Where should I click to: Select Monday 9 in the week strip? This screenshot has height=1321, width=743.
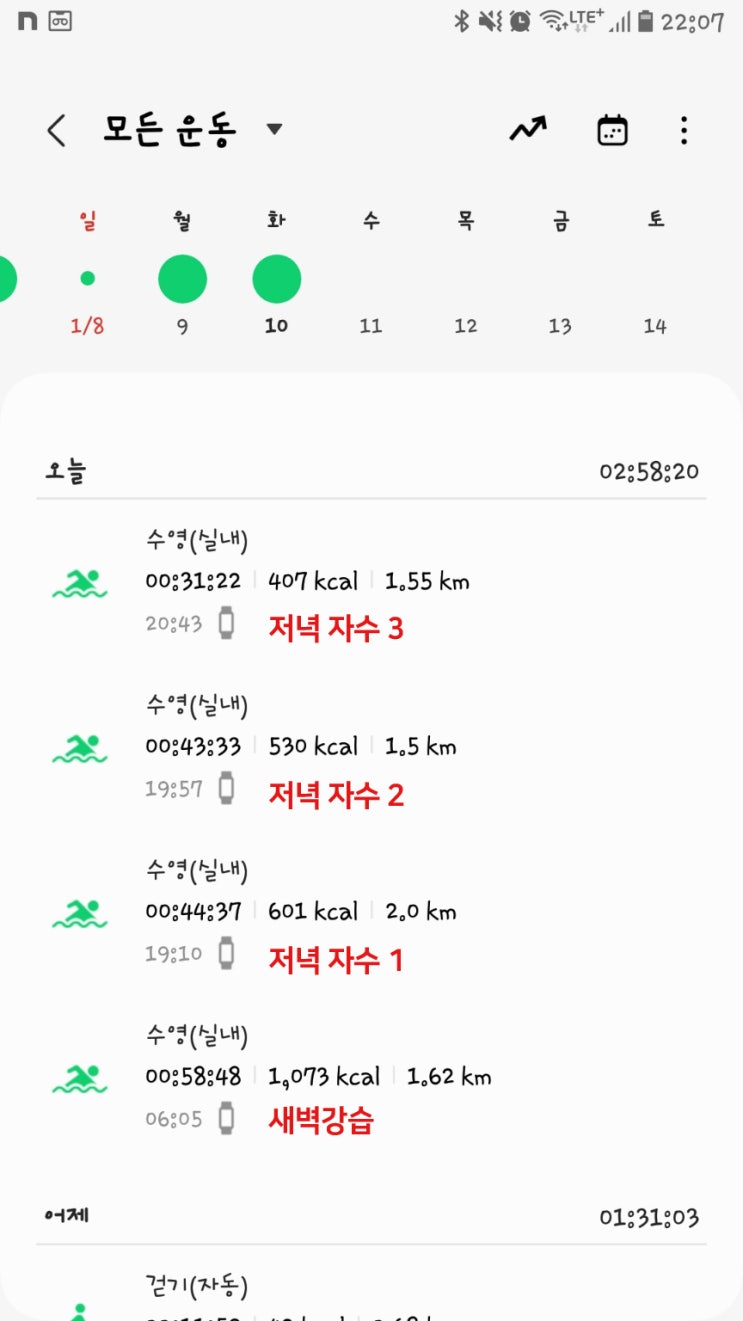click(182, 279)
